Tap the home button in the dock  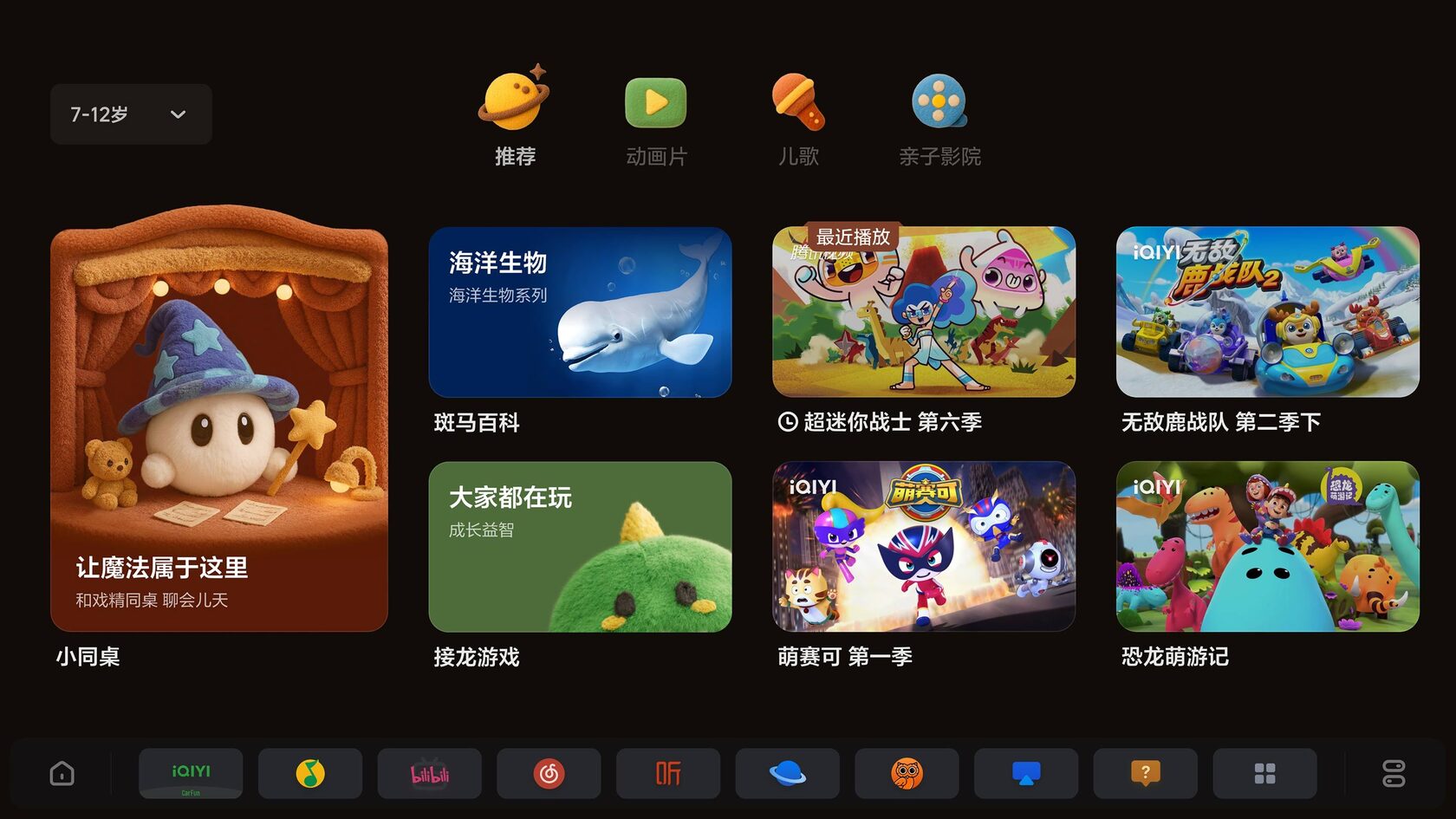pyautogui.click(x=62, y=773)
